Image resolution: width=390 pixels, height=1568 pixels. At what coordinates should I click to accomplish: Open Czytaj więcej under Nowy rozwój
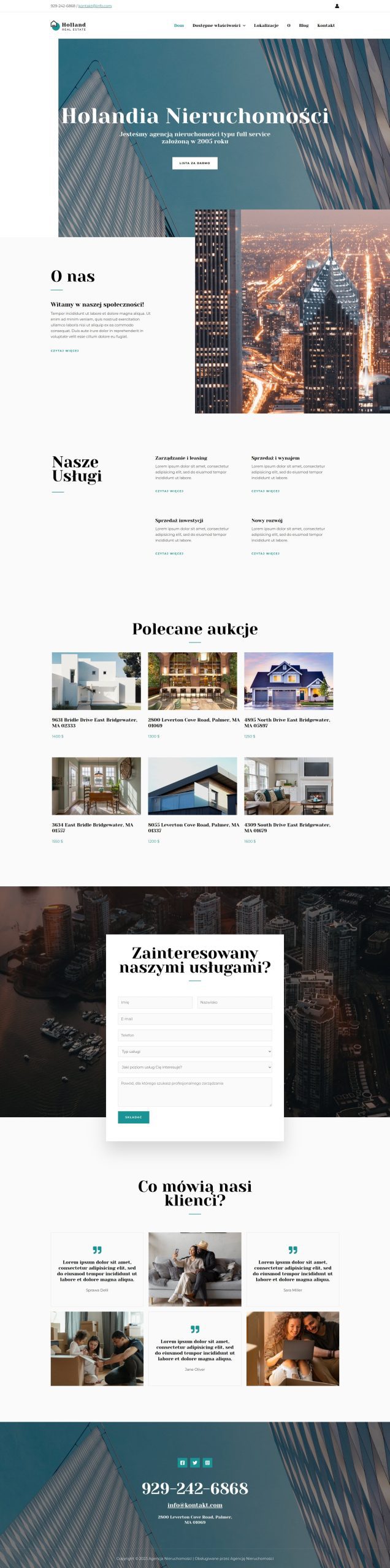[x=265, y=553]
